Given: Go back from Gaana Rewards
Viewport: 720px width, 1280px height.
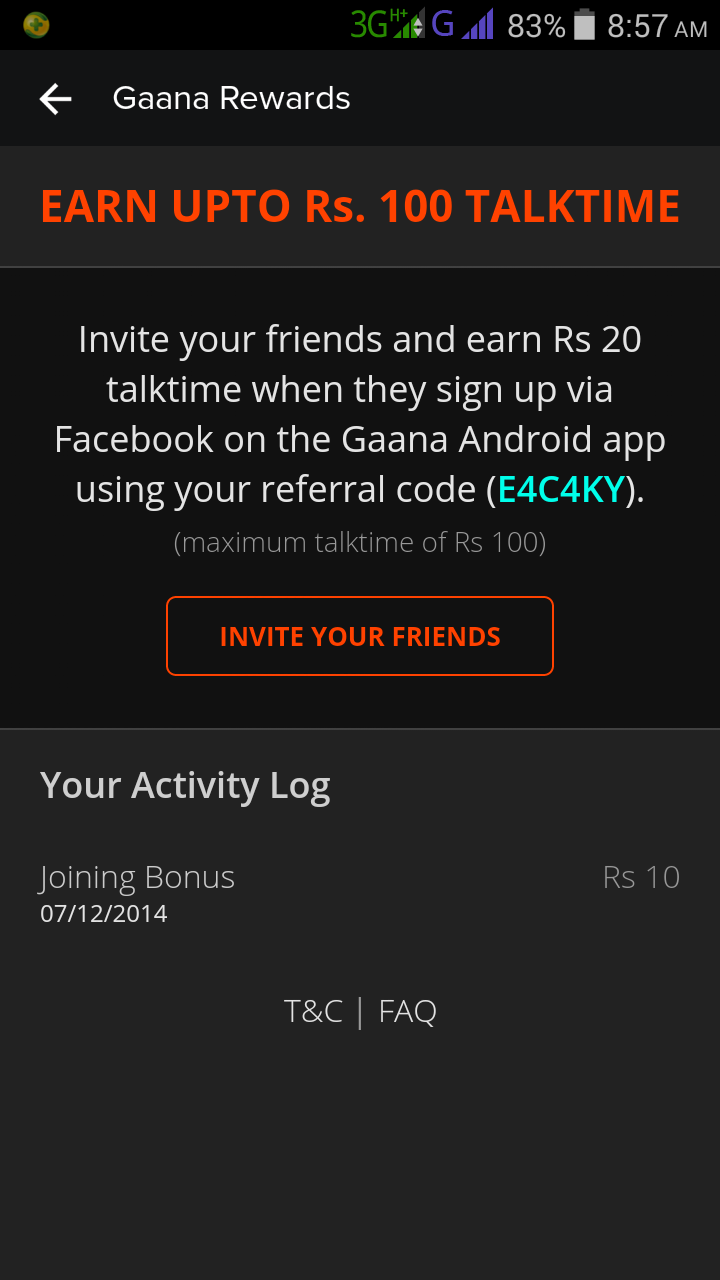Looking at the screenshot, I should (x=56, y=98).
